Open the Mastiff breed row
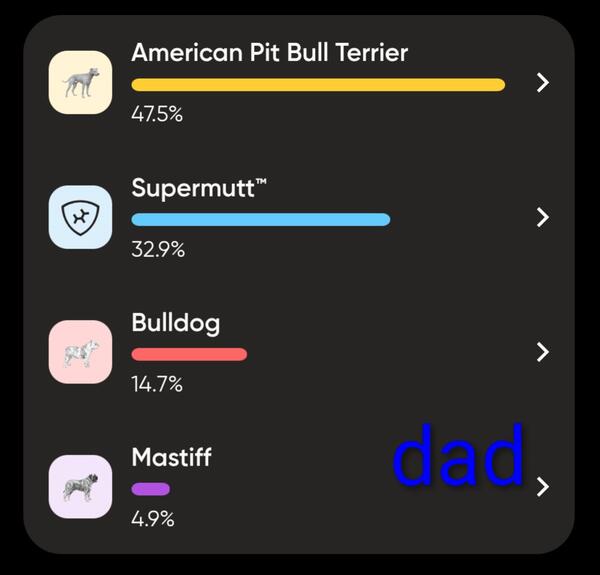 coord(542,487)
